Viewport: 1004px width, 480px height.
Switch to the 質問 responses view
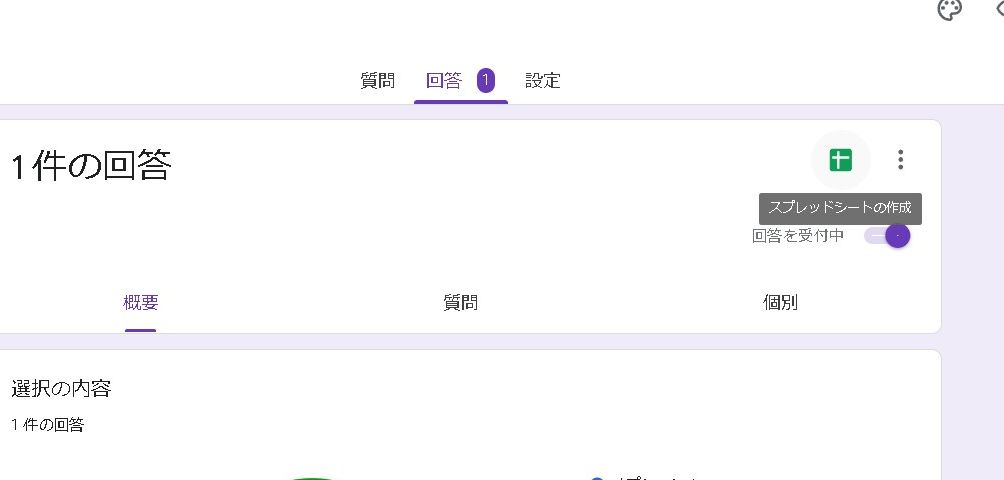tap(460, 303)
